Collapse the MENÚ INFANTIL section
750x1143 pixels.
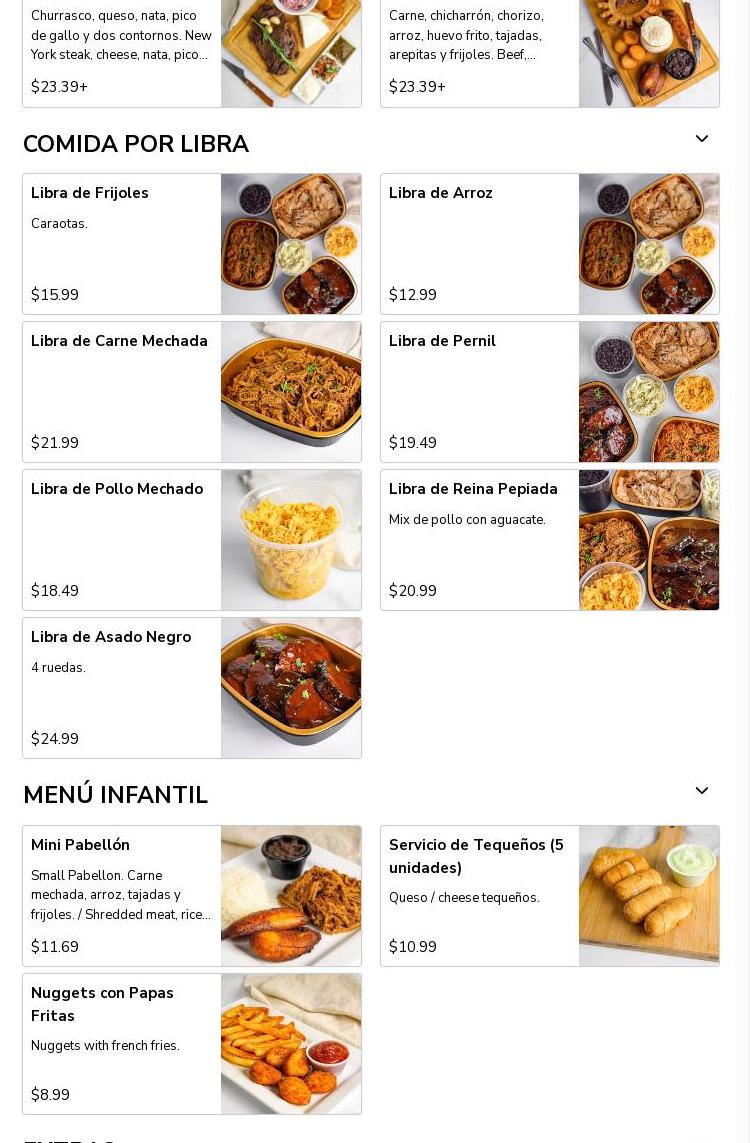click(x=701, y=791)
